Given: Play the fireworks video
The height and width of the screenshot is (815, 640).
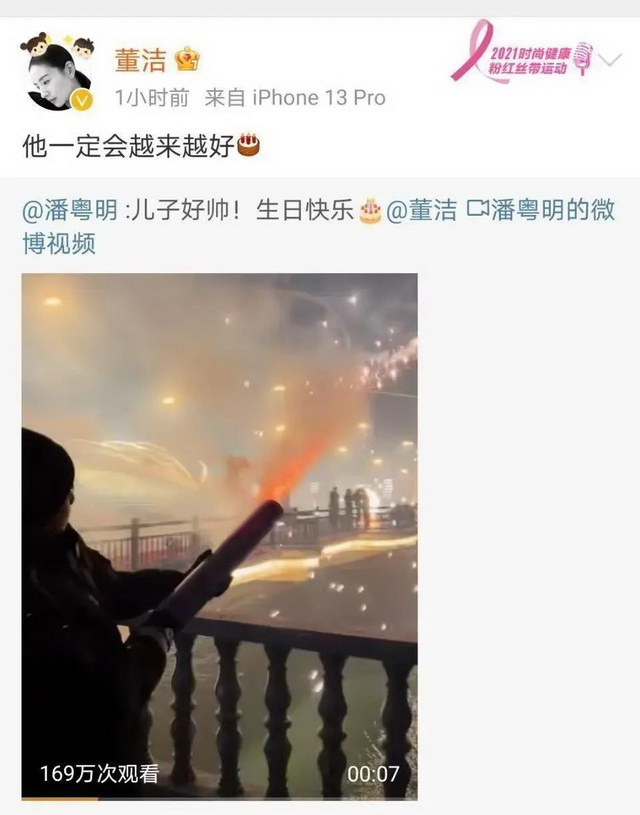Looking at the screenshot, I should (x=219, y=535).
